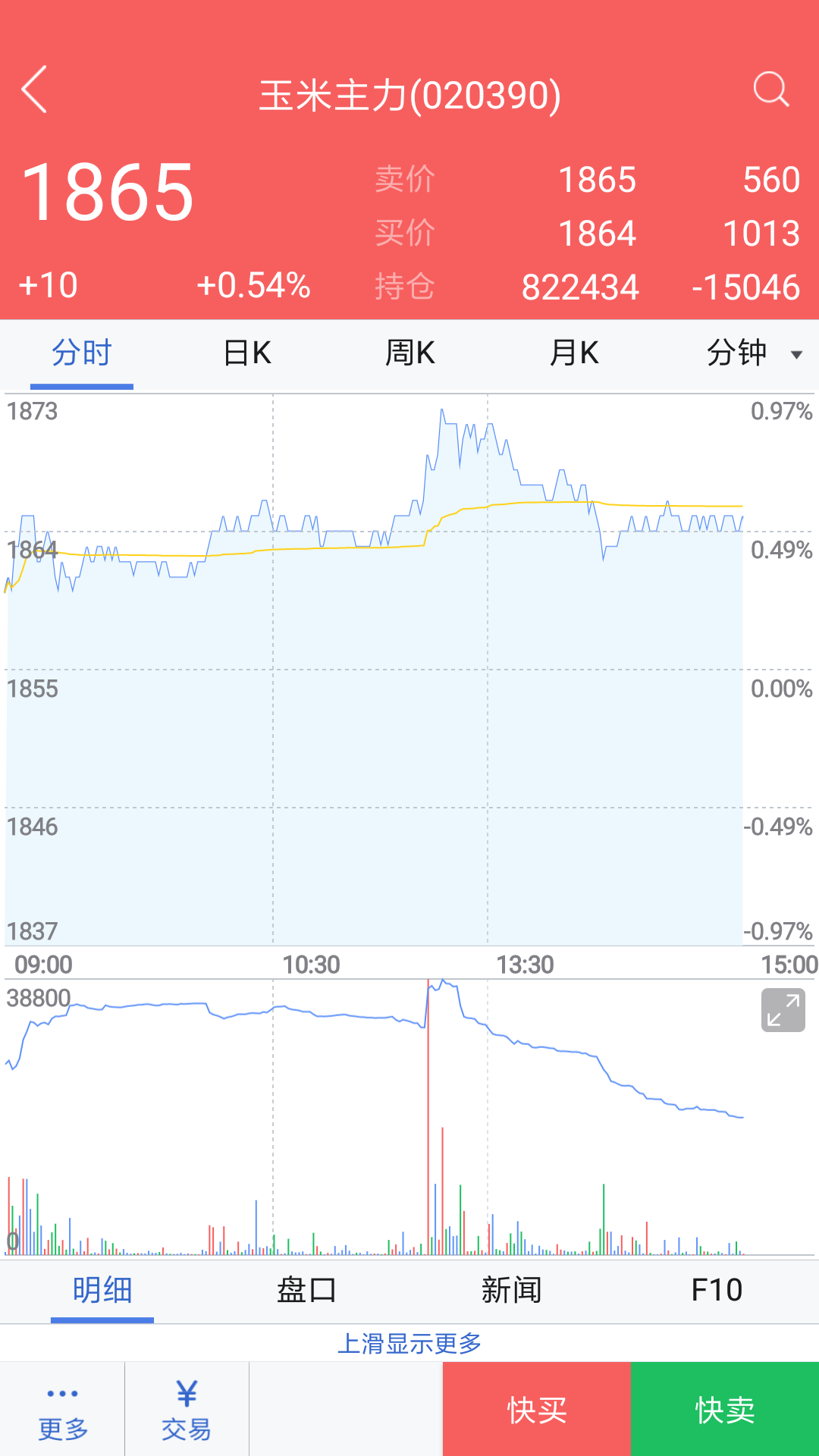Image resolution: width=819 pixels, height=1456 pixels.
Task: Open the 盘口 tab
Action: [307, 1290]
